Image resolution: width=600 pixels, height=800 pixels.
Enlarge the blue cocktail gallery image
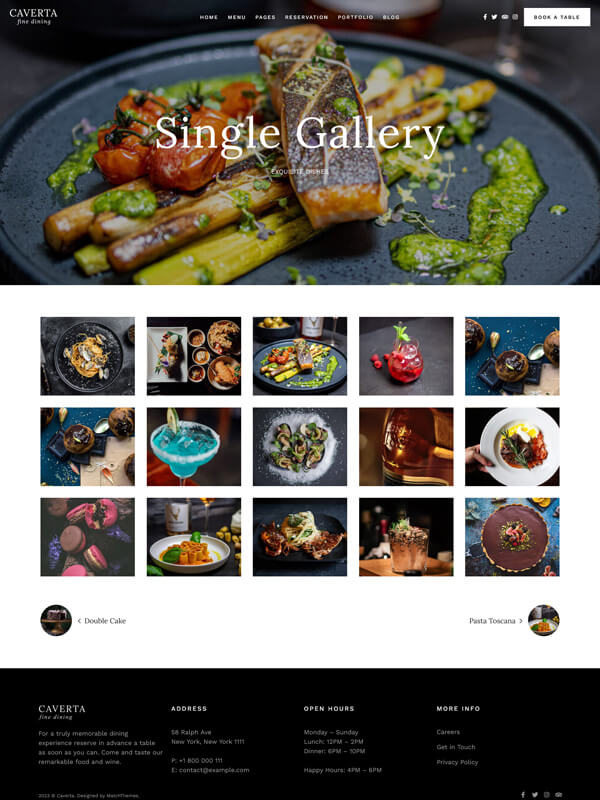(194, 446)
